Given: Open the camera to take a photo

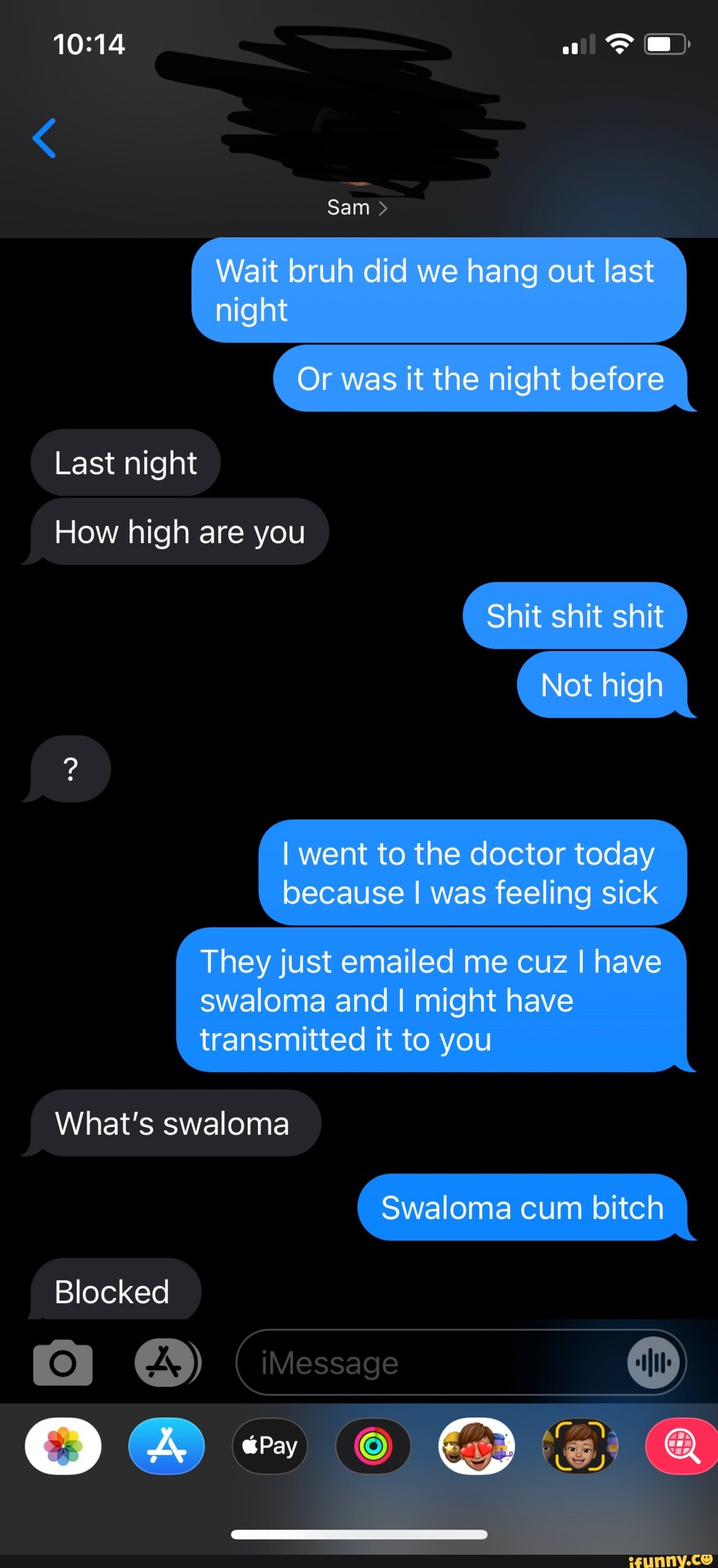Looking at the screenshot, I should [x=62, y=1363].
